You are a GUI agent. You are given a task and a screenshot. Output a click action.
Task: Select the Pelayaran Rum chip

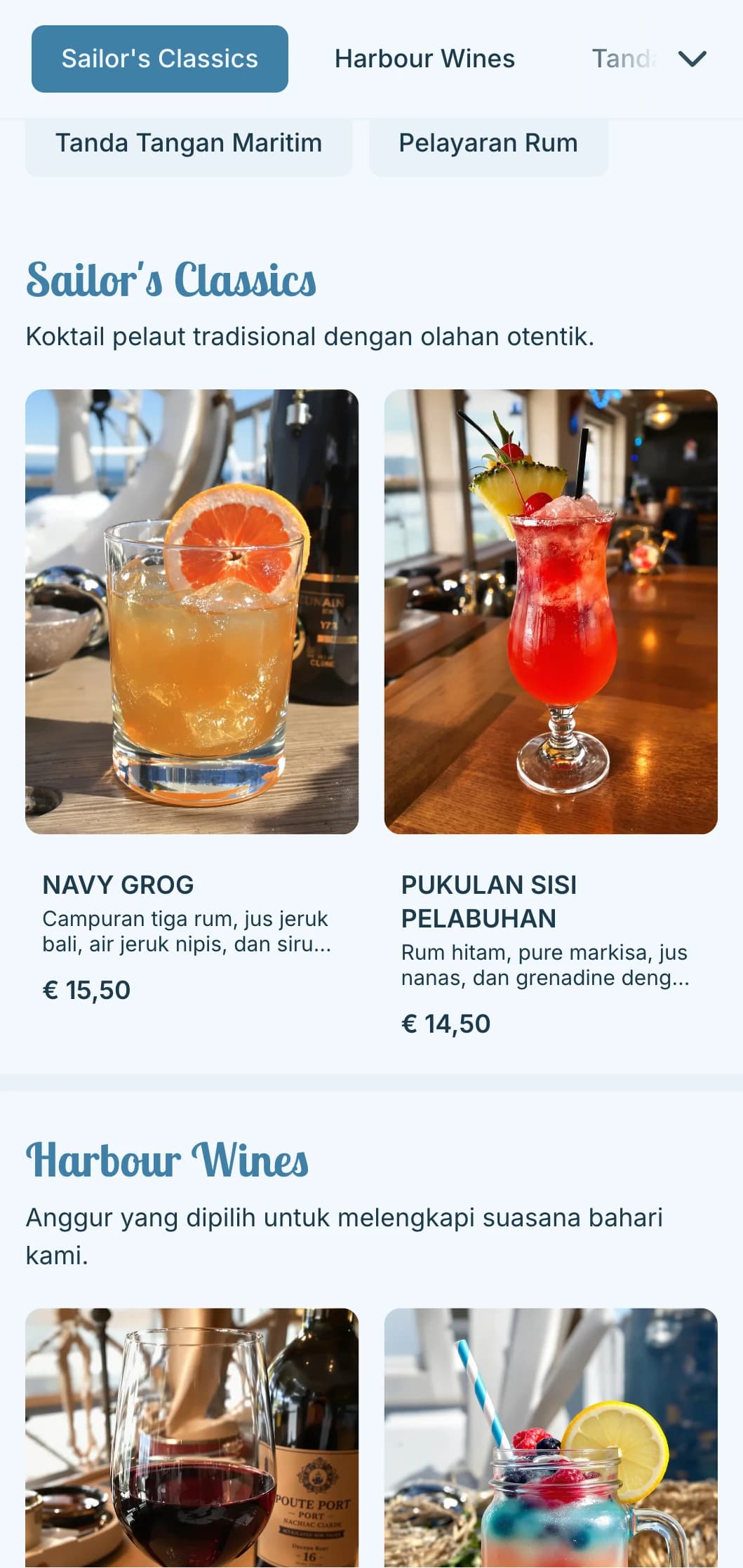pyautogui.click(x=488, y=144)
